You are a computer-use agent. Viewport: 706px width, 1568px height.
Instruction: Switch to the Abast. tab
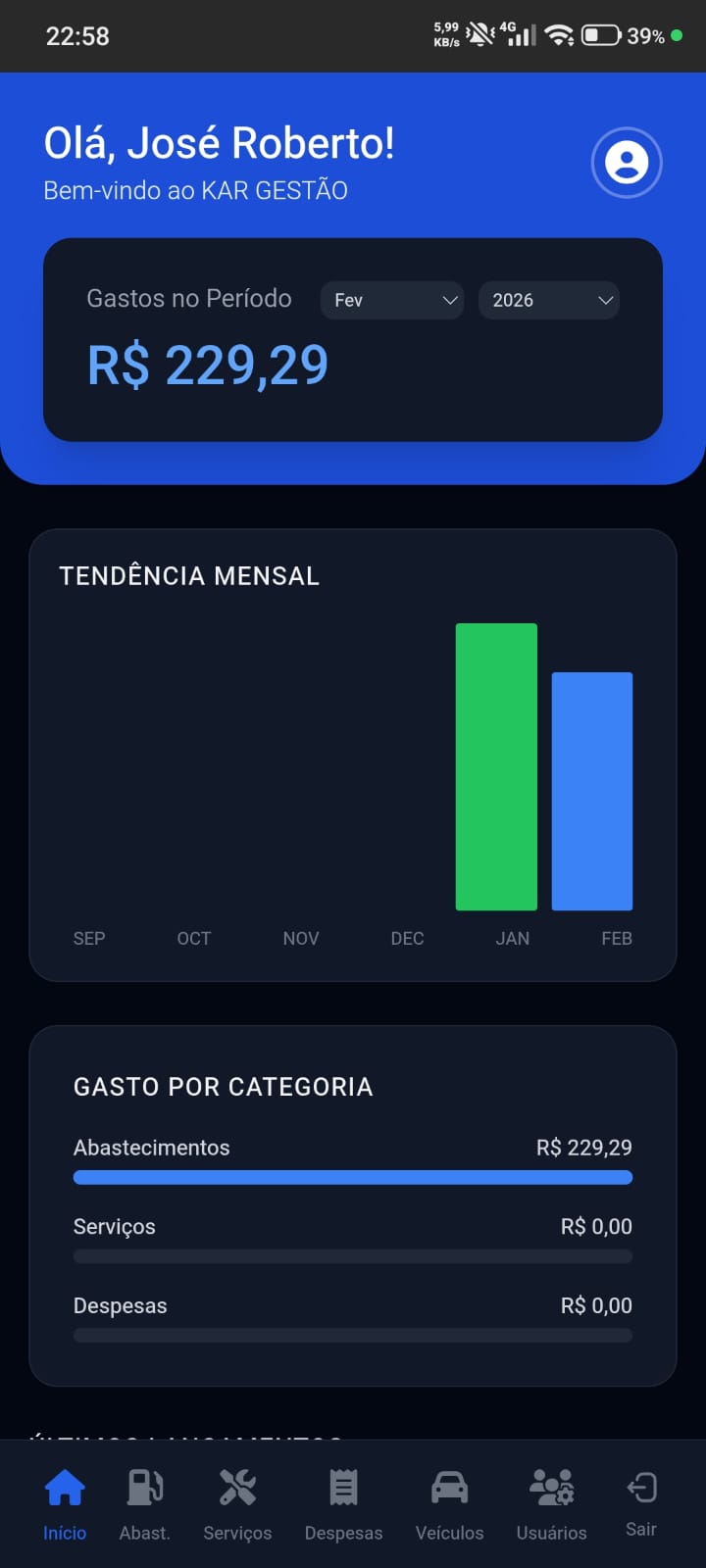click(x=145, y=1504)
